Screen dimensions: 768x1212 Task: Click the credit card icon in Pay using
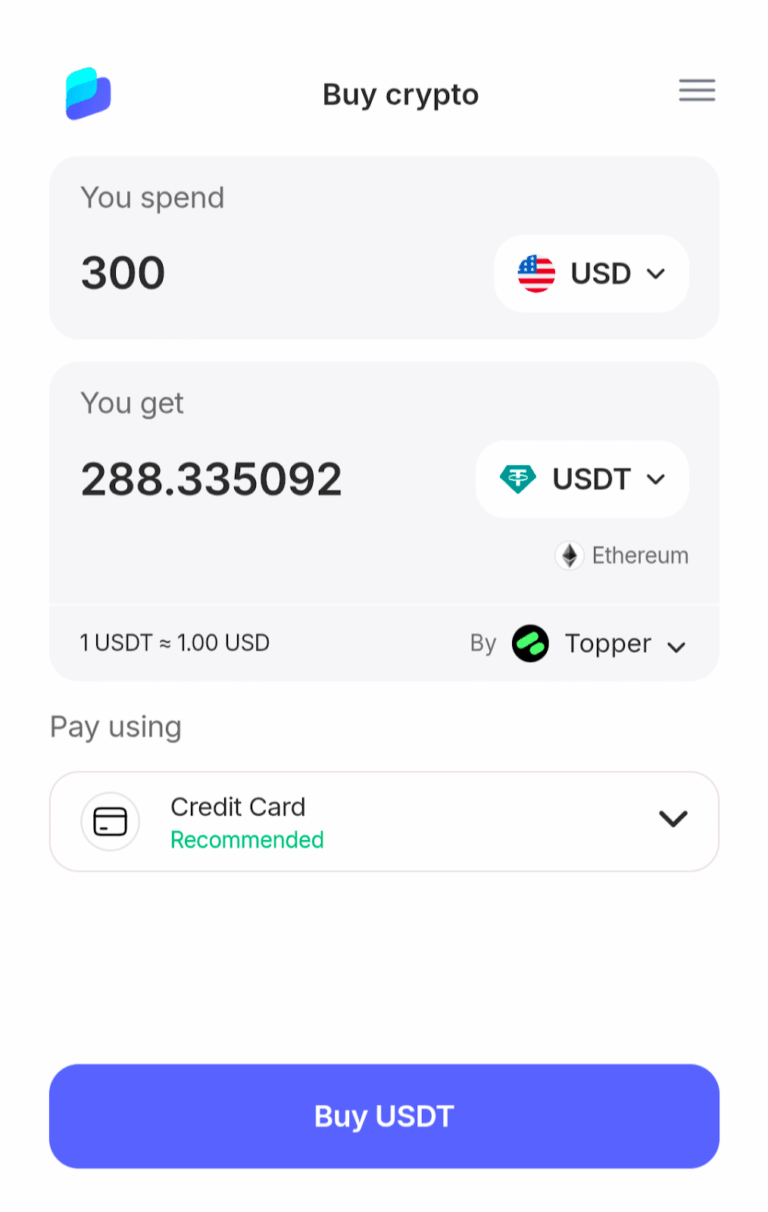coord(110,820)
